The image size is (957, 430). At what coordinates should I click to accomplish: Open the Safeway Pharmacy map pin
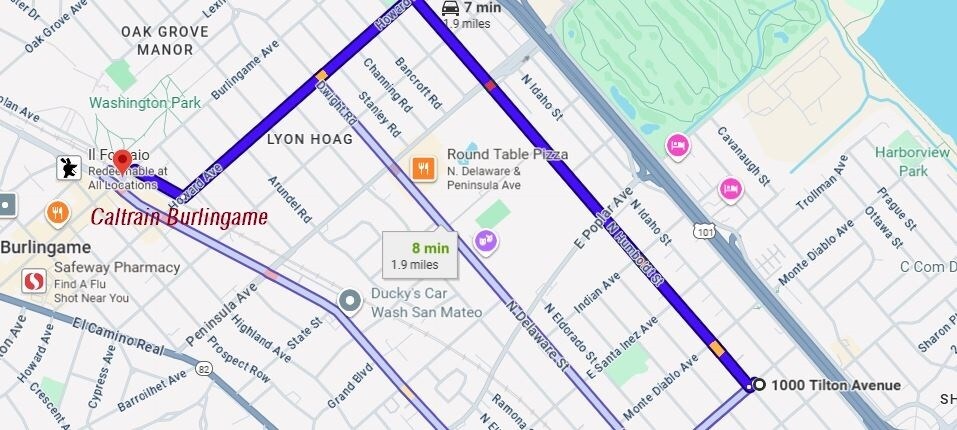tap(35, 282)
